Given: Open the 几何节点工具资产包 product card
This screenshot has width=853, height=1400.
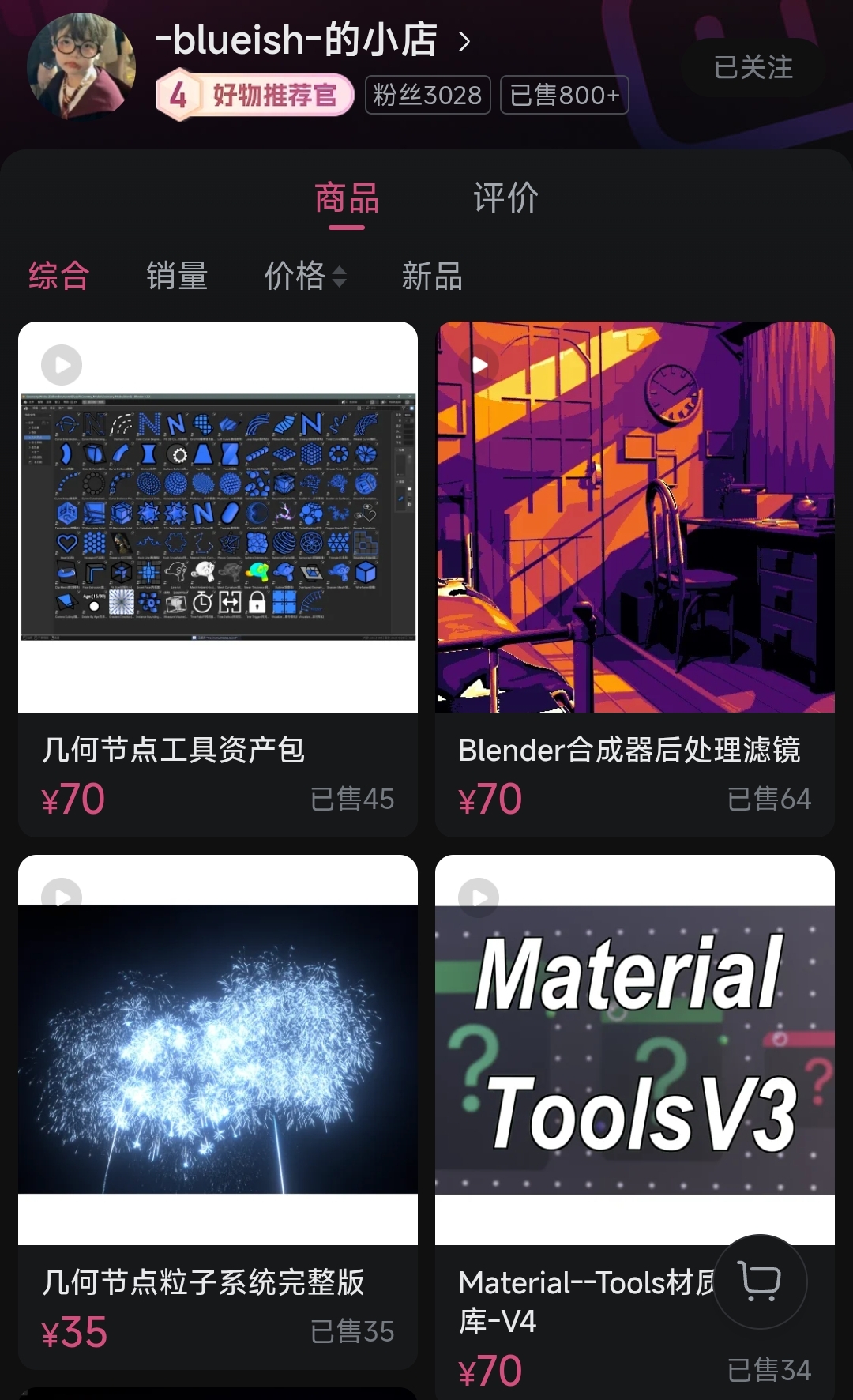Looking at the screenshot, I should pyautogui.click(x=218, y=579).
